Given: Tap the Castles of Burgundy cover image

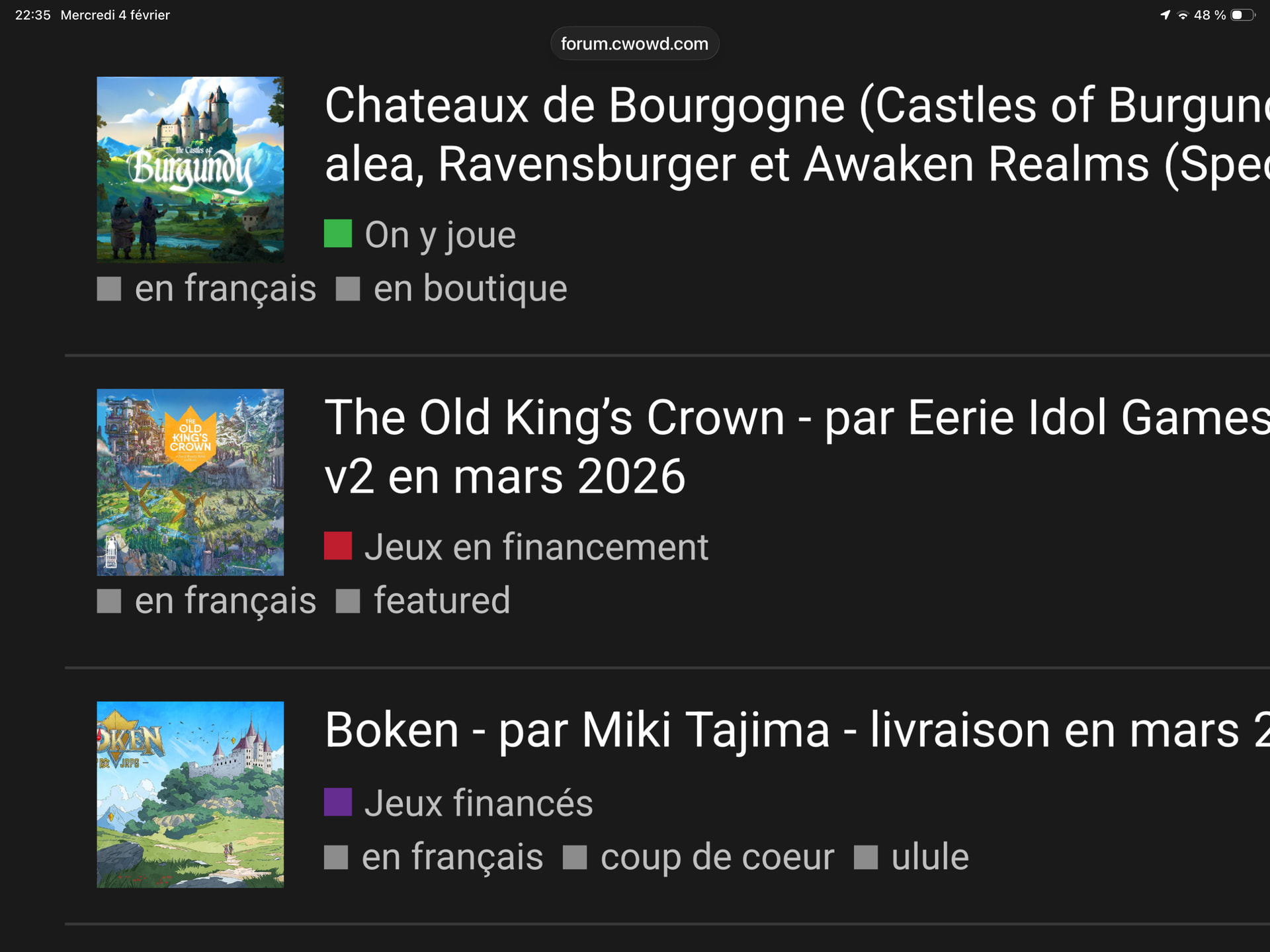Looking at the screenshot, I should 190,169.
